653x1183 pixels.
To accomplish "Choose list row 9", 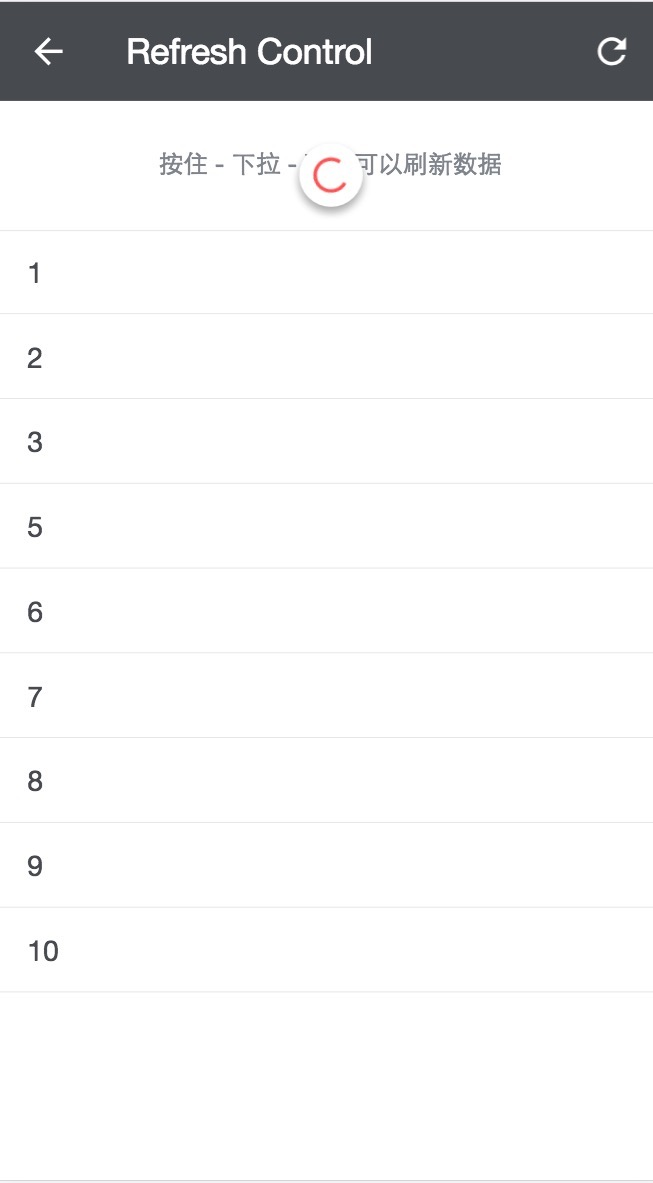I will pos(326,865).
